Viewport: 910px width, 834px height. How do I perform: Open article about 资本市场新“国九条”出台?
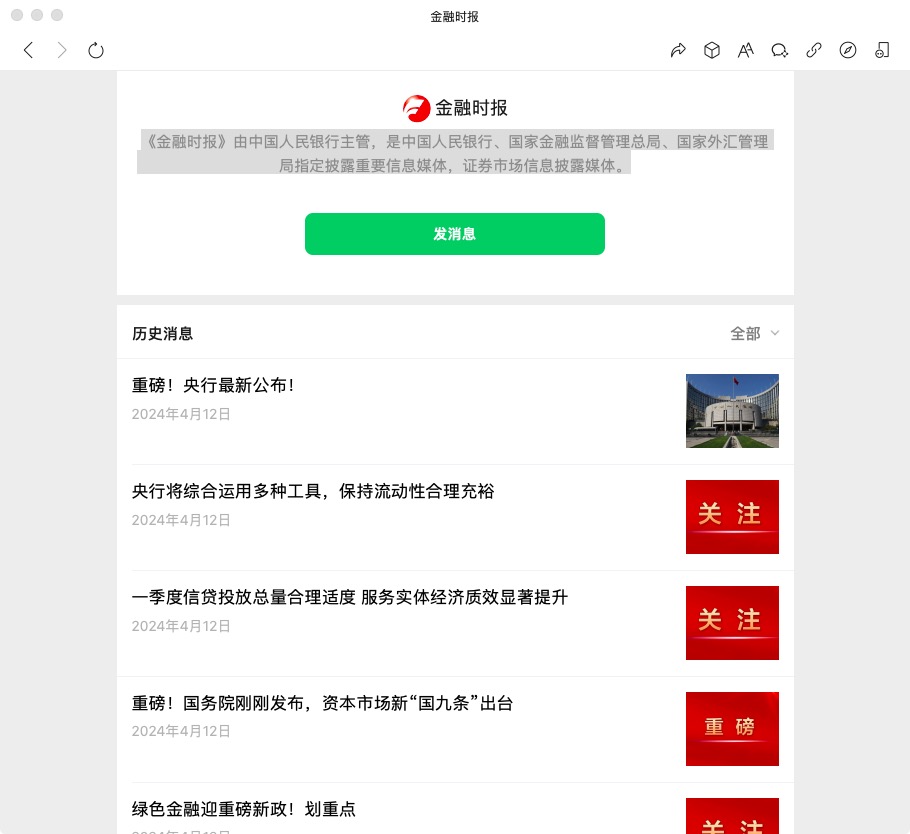click(455, 729)
